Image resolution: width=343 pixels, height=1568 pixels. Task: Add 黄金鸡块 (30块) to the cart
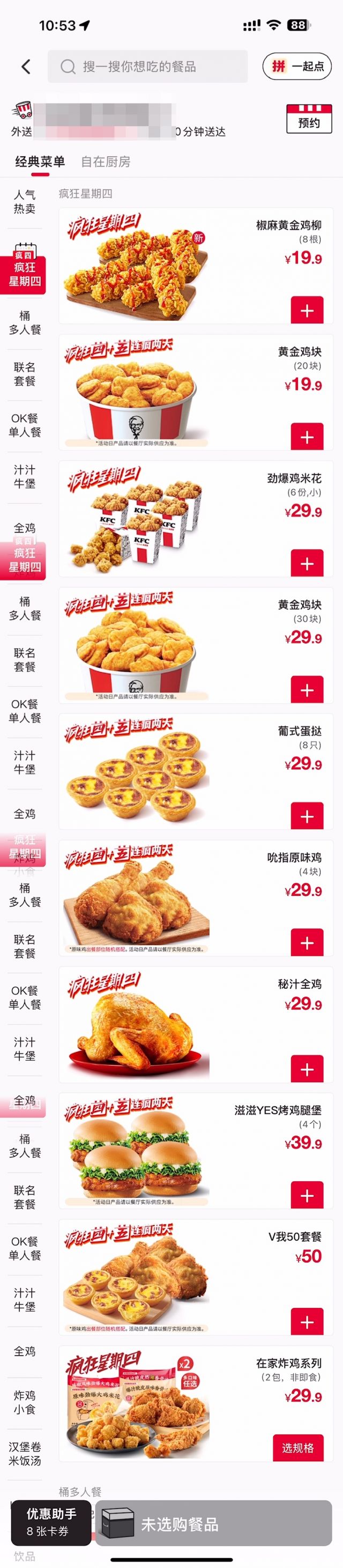307,690
